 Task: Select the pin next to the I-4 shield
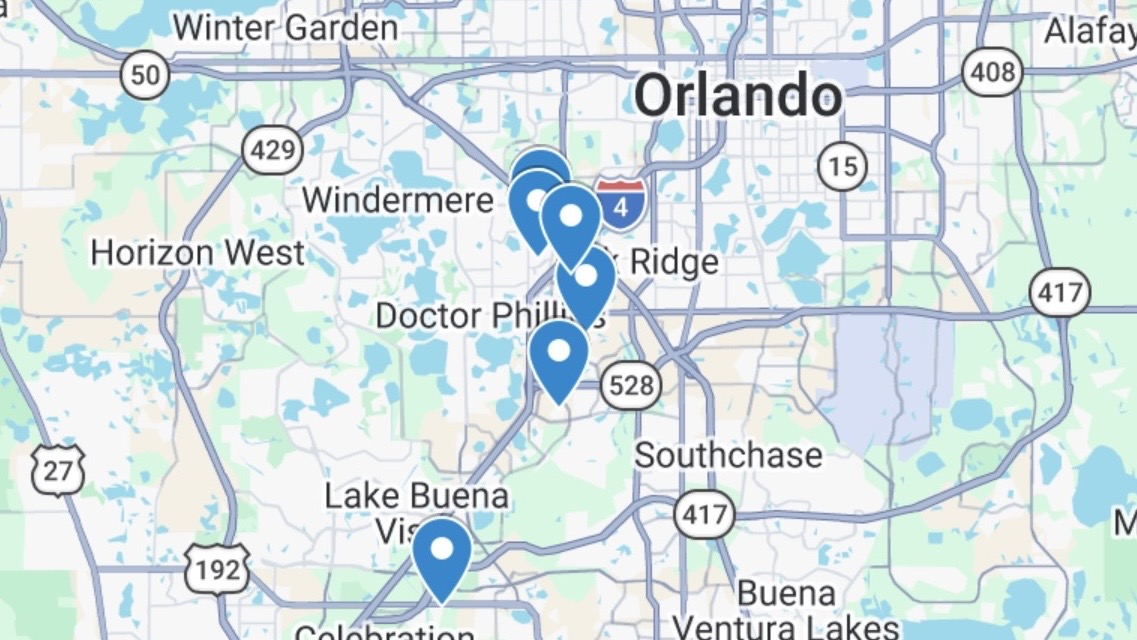point(571,220)
